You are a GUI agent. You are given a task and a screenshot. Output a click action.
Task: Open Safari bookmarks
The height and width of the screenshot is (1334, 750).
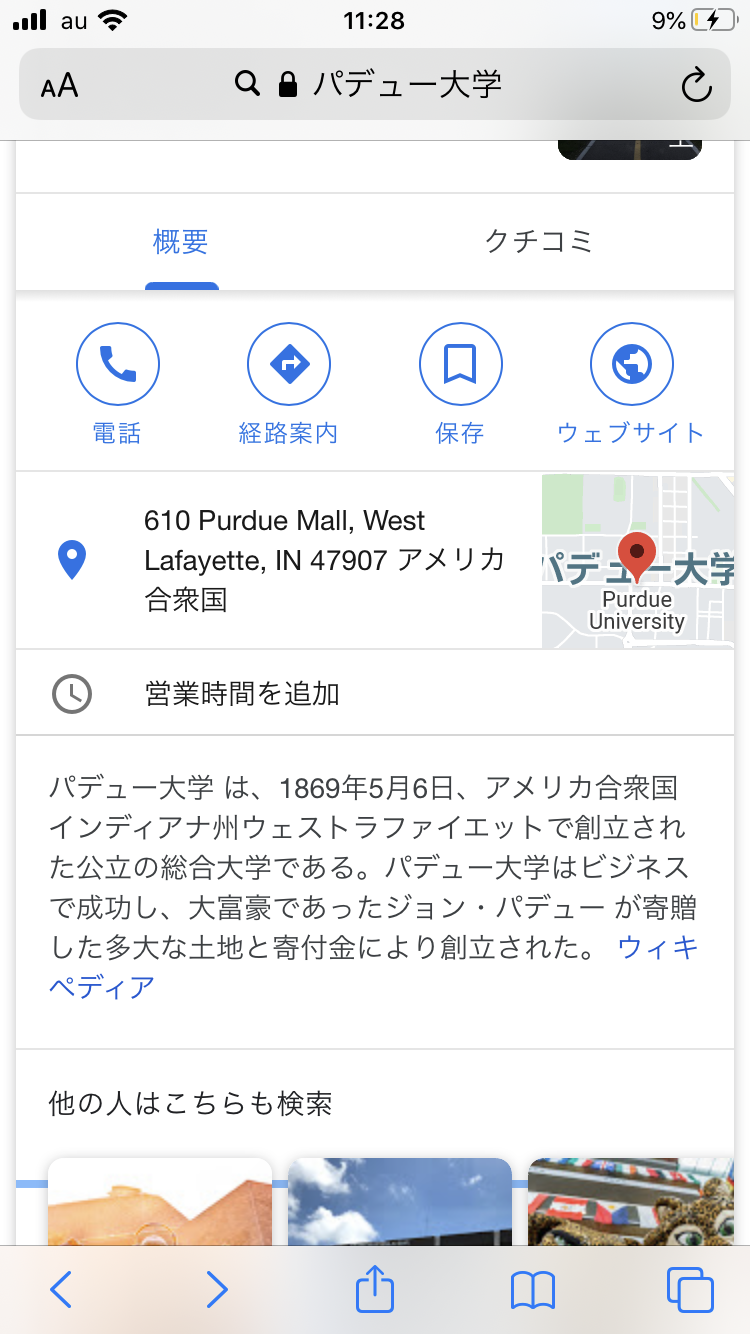(x=532, y=1290)
